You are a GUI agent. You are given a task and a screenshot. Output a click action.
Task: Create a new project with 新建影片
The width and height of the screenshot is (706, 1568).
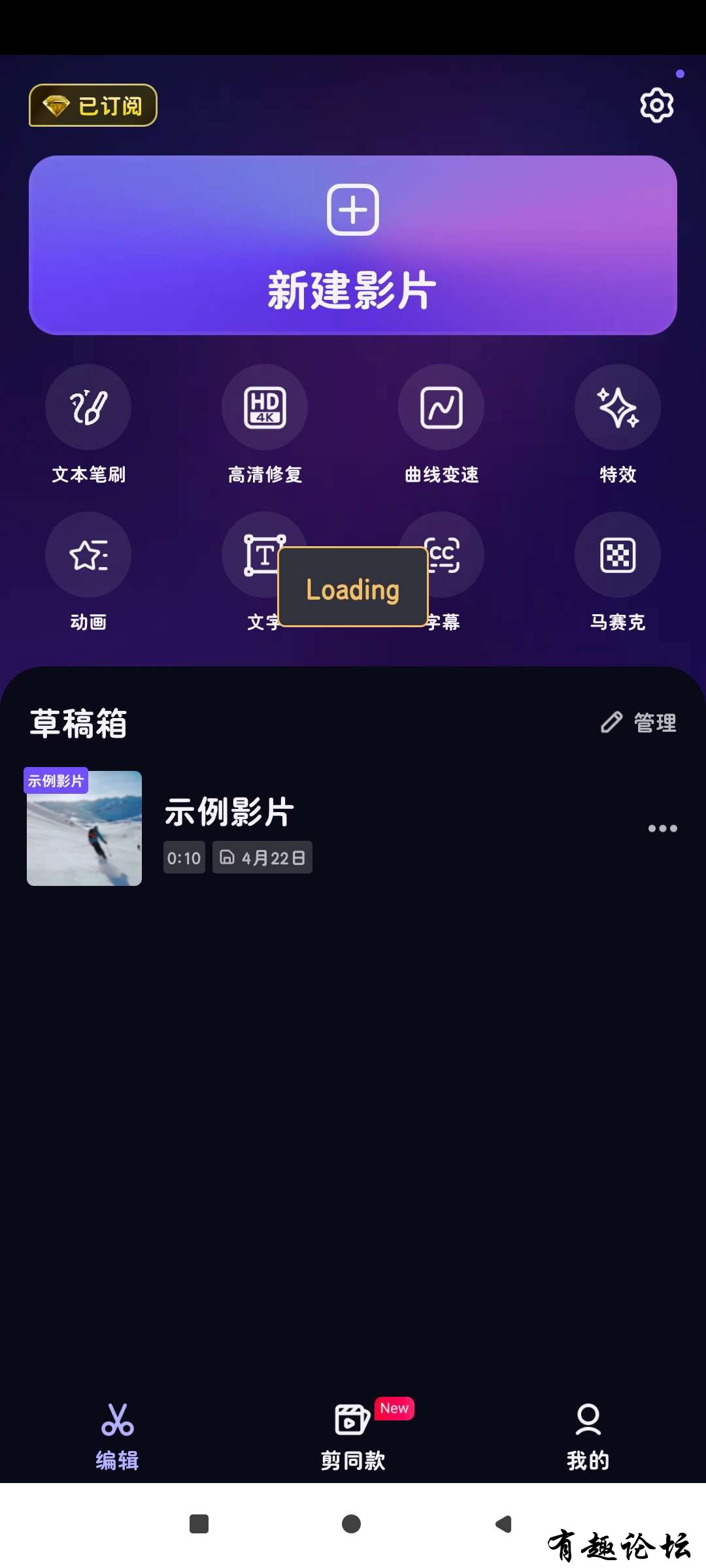click(x=353, y=246)
